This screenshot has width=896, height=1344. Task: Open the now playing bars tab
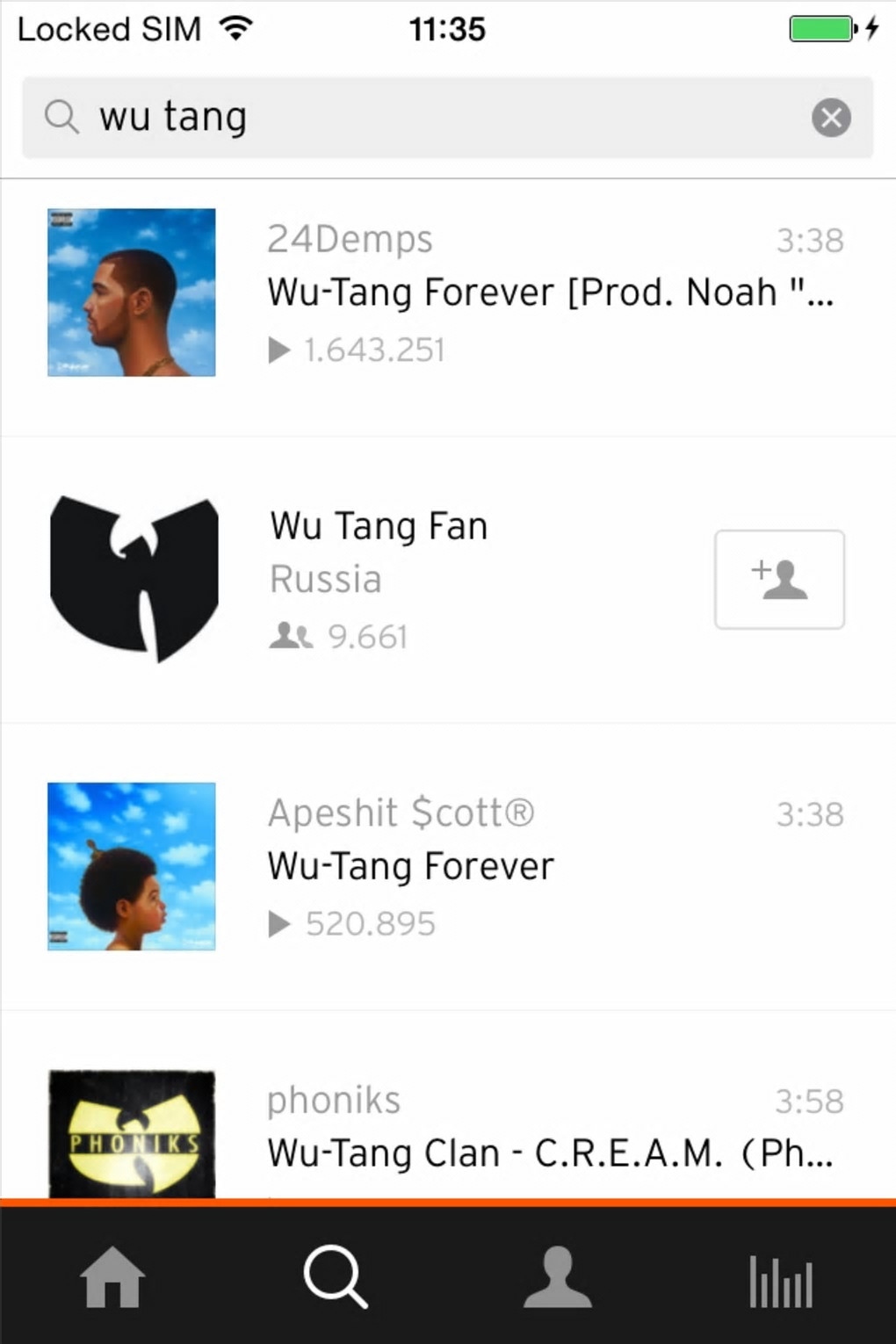point(780,1280)
